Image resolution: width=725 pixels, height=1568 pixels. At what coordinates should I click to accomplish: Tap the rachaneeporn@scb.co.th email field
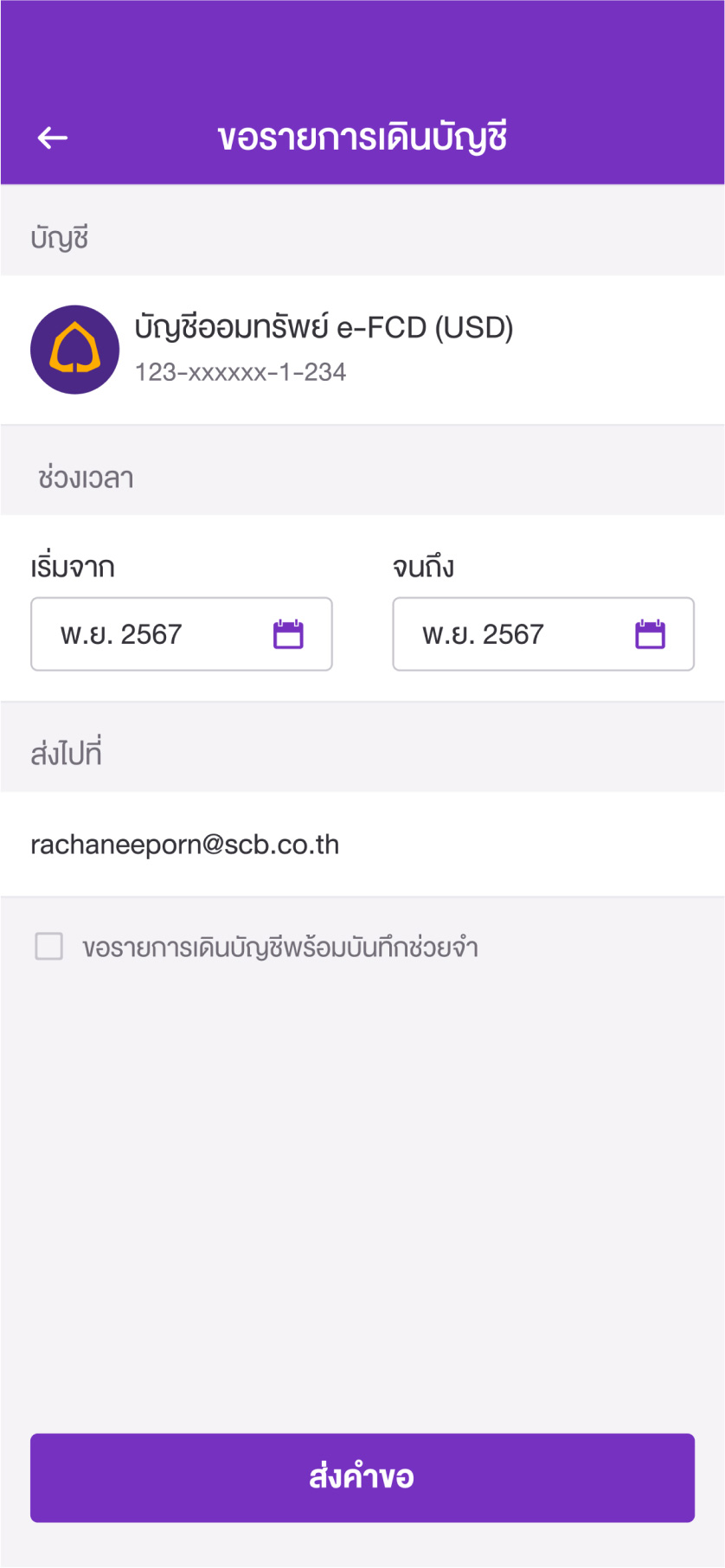tap(362, 845)
